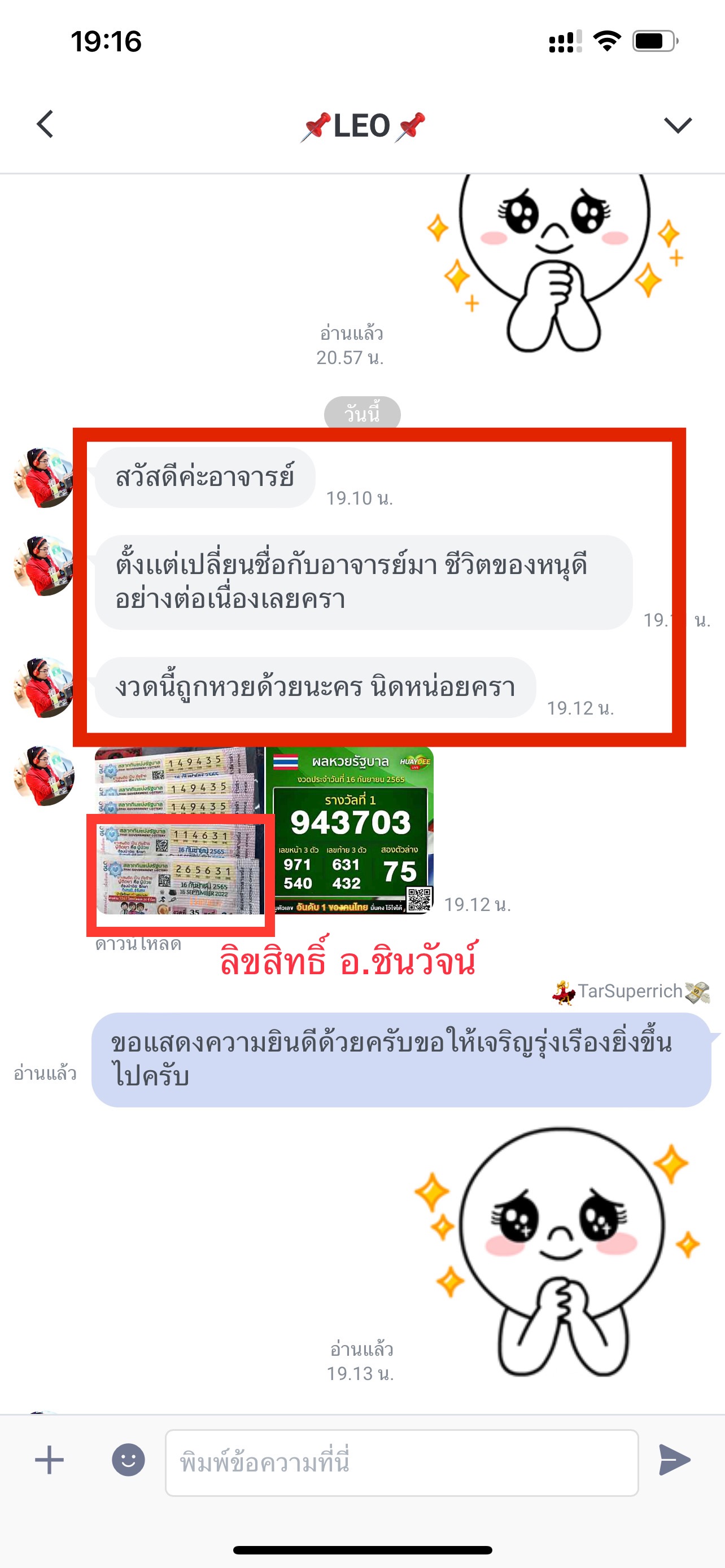Go back from the LEO chat
Image resolution: width=725 pixels, height=1568 pixels.
pyautogui.click(x=46, y=124)
